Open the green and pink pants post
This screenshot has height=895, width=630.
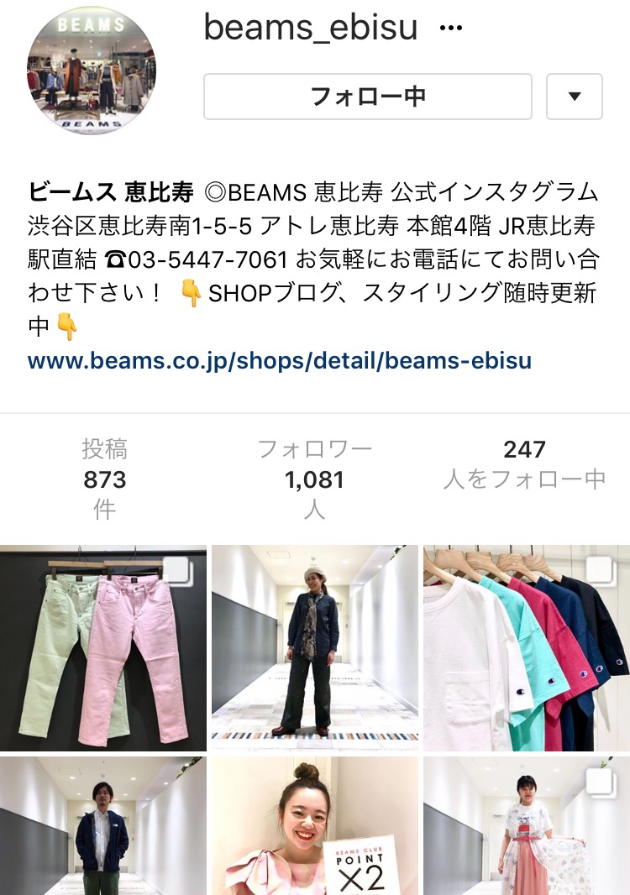(x=103, y=648)
